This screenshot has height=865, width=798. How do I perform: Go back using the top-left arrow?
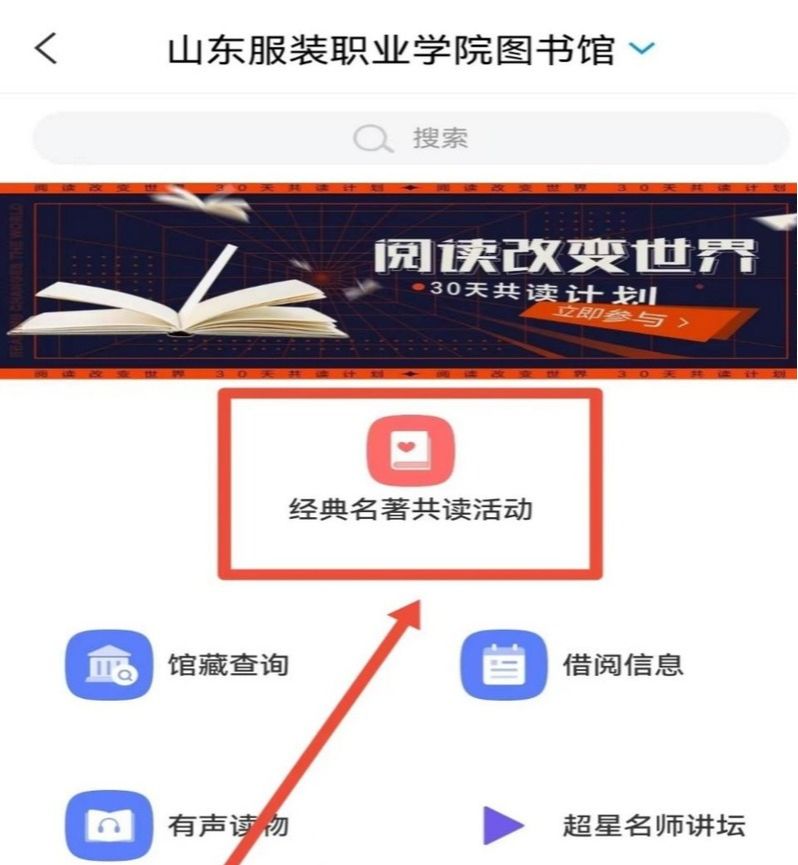point(46,48)
